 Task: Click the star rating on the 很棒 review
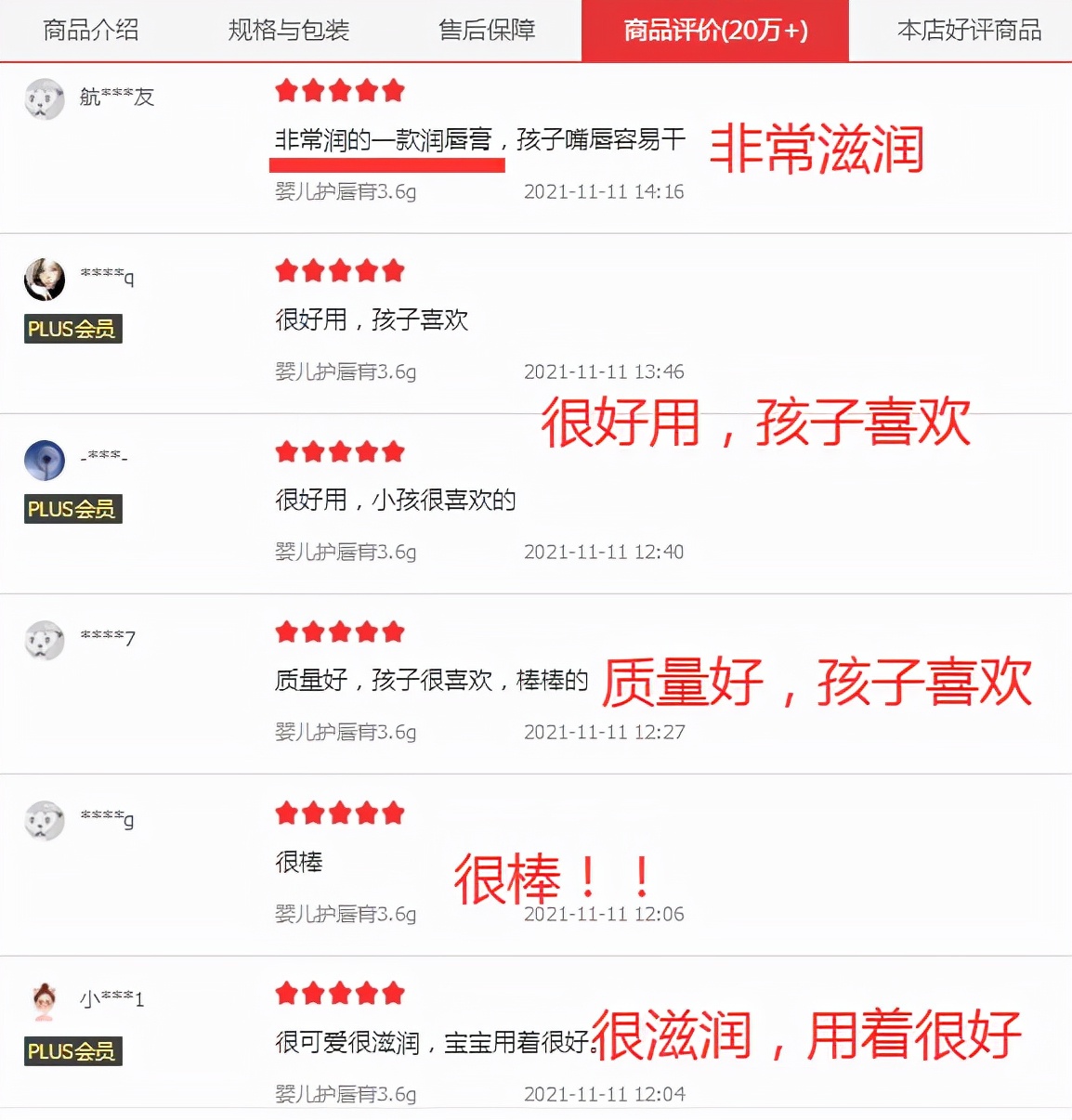[x=339, y=813]
